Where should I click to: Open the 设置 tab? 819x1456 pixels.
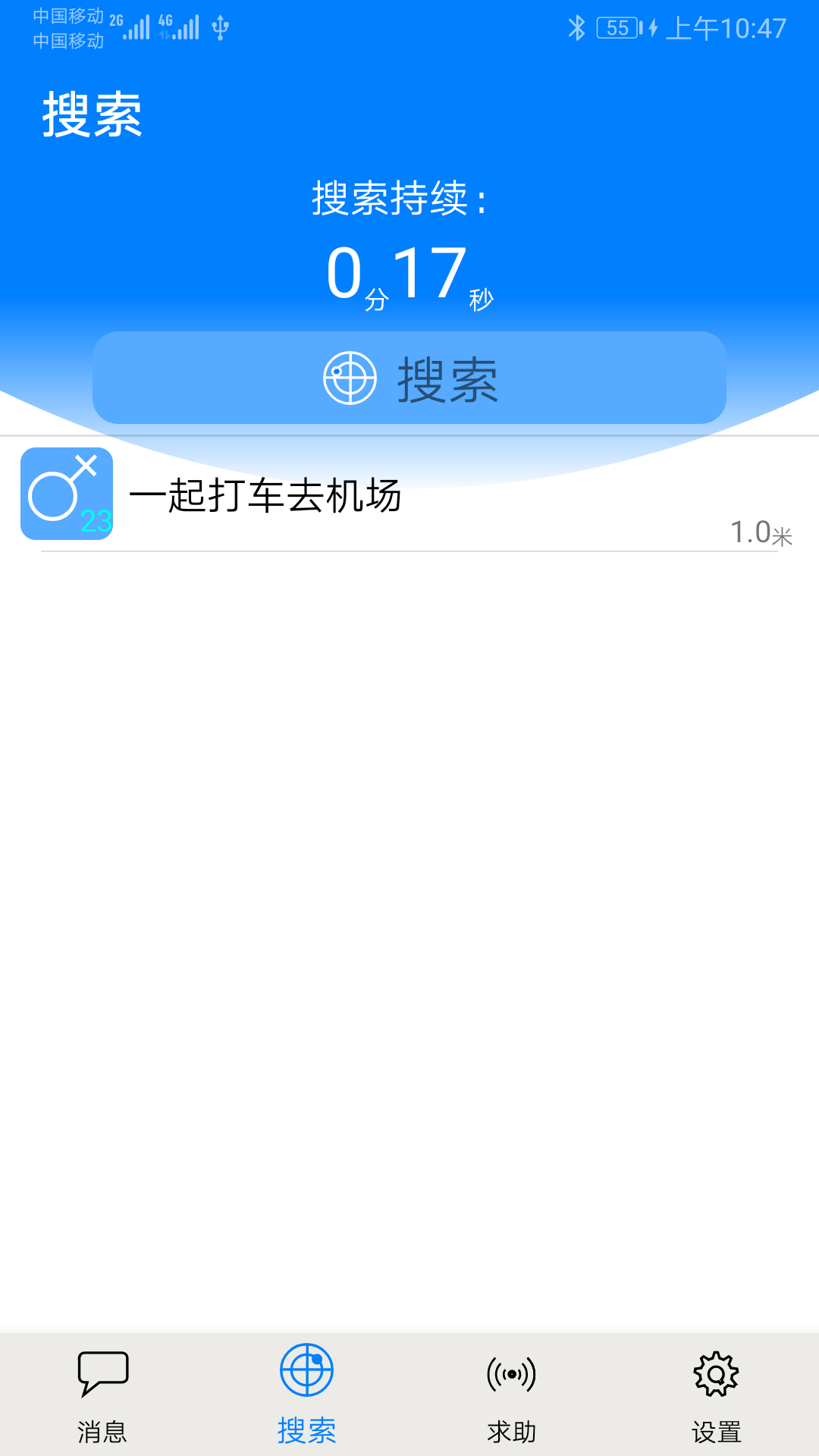716,1395
